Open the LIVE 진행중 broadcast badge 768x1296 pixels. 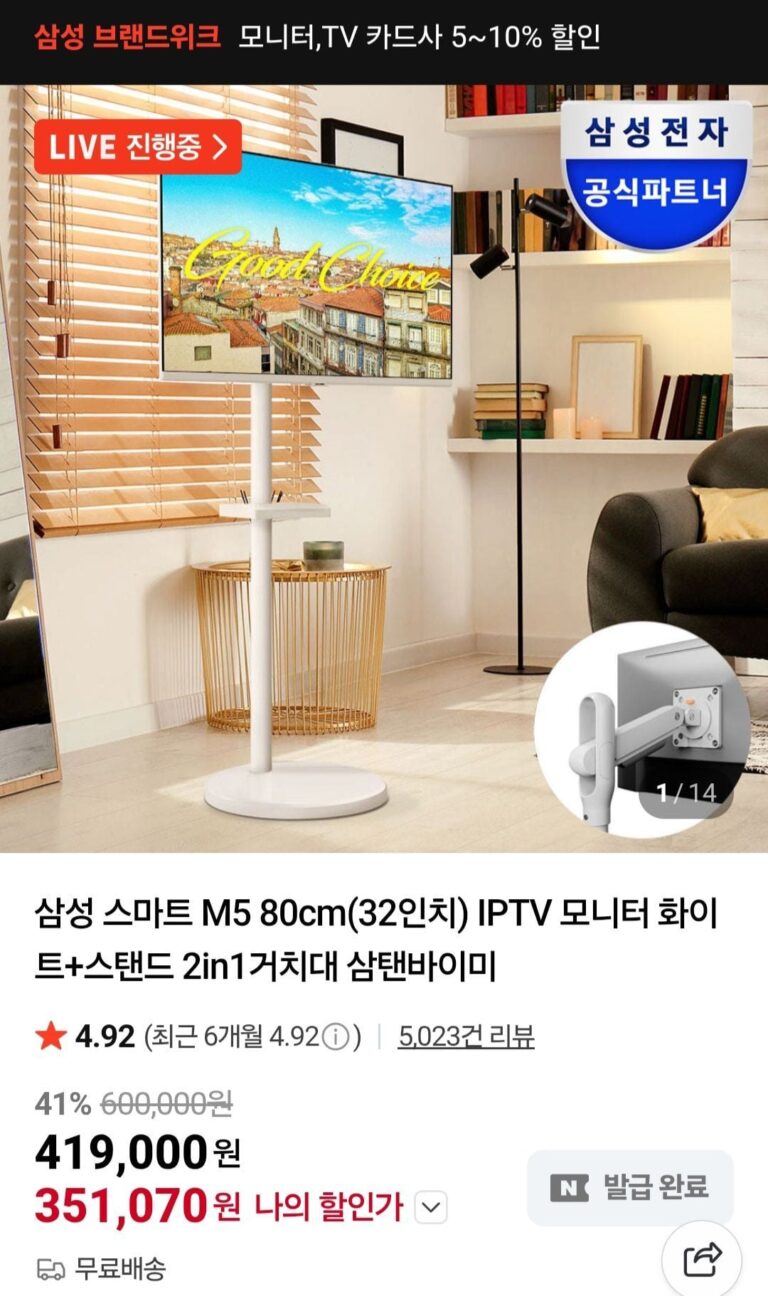(x=138, y=146)
